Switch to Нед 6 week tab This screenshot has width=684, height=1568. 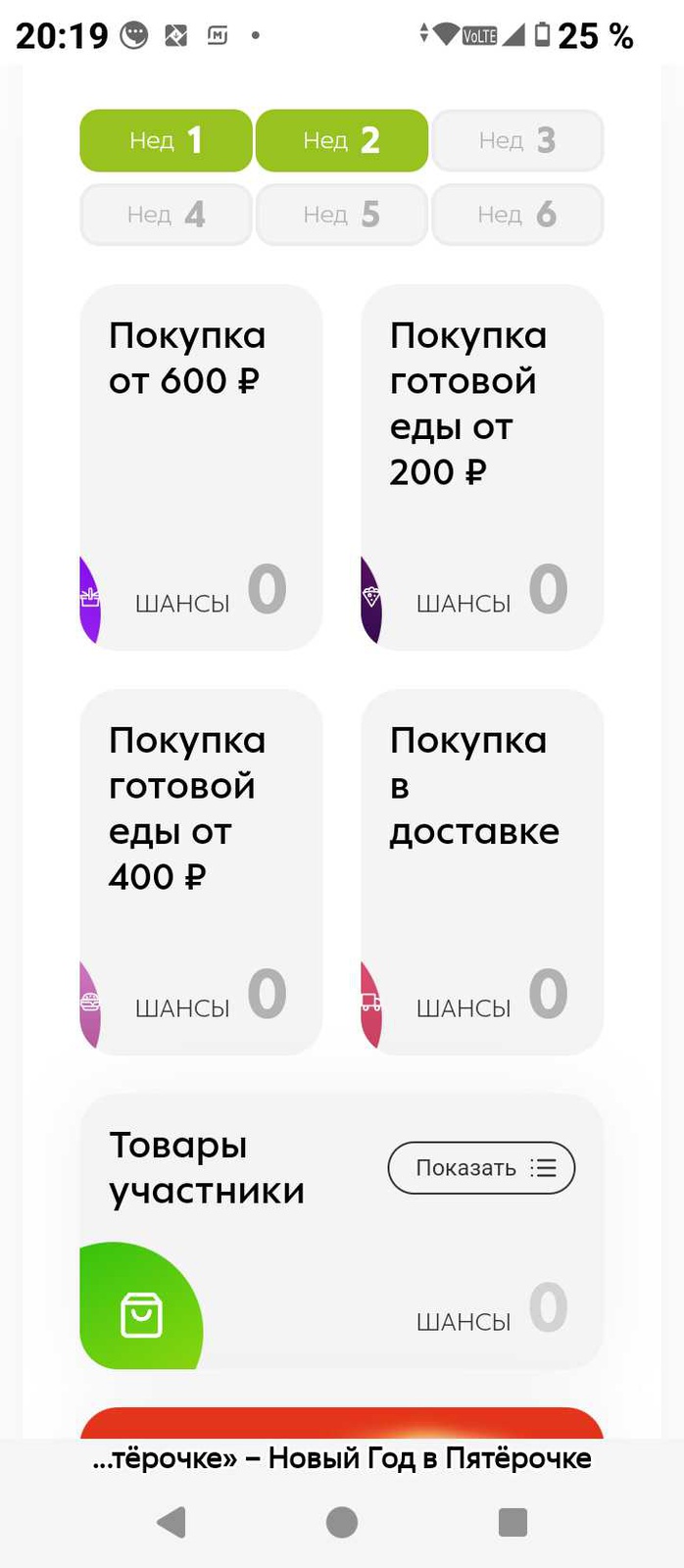coord(517,215)
